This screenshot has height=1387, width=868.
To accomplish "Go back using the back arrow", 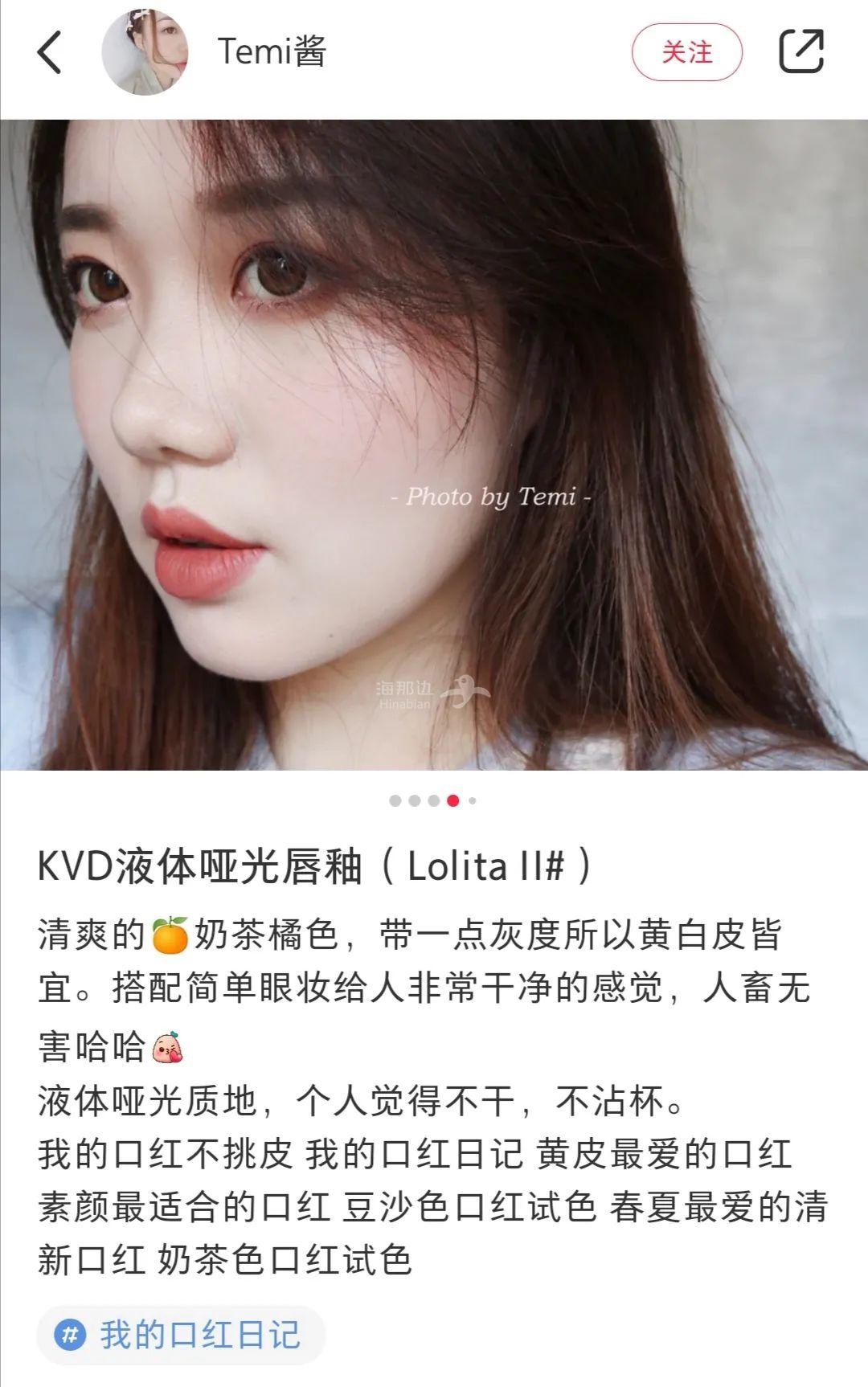I will click(x=50, y=53).
